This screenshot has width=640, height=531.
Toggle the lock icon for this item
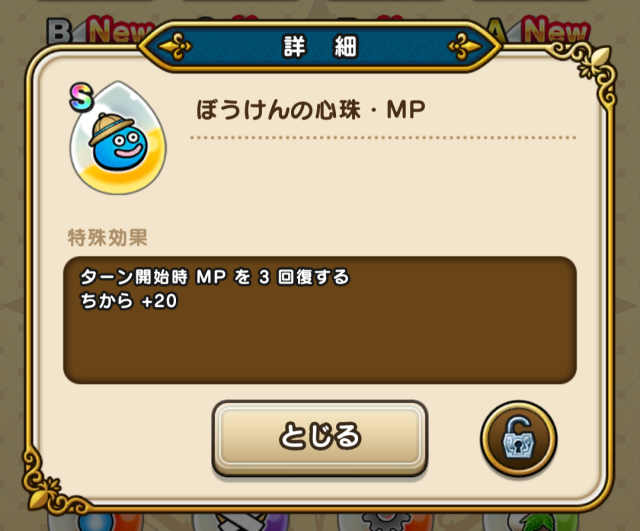pos(518,438)
